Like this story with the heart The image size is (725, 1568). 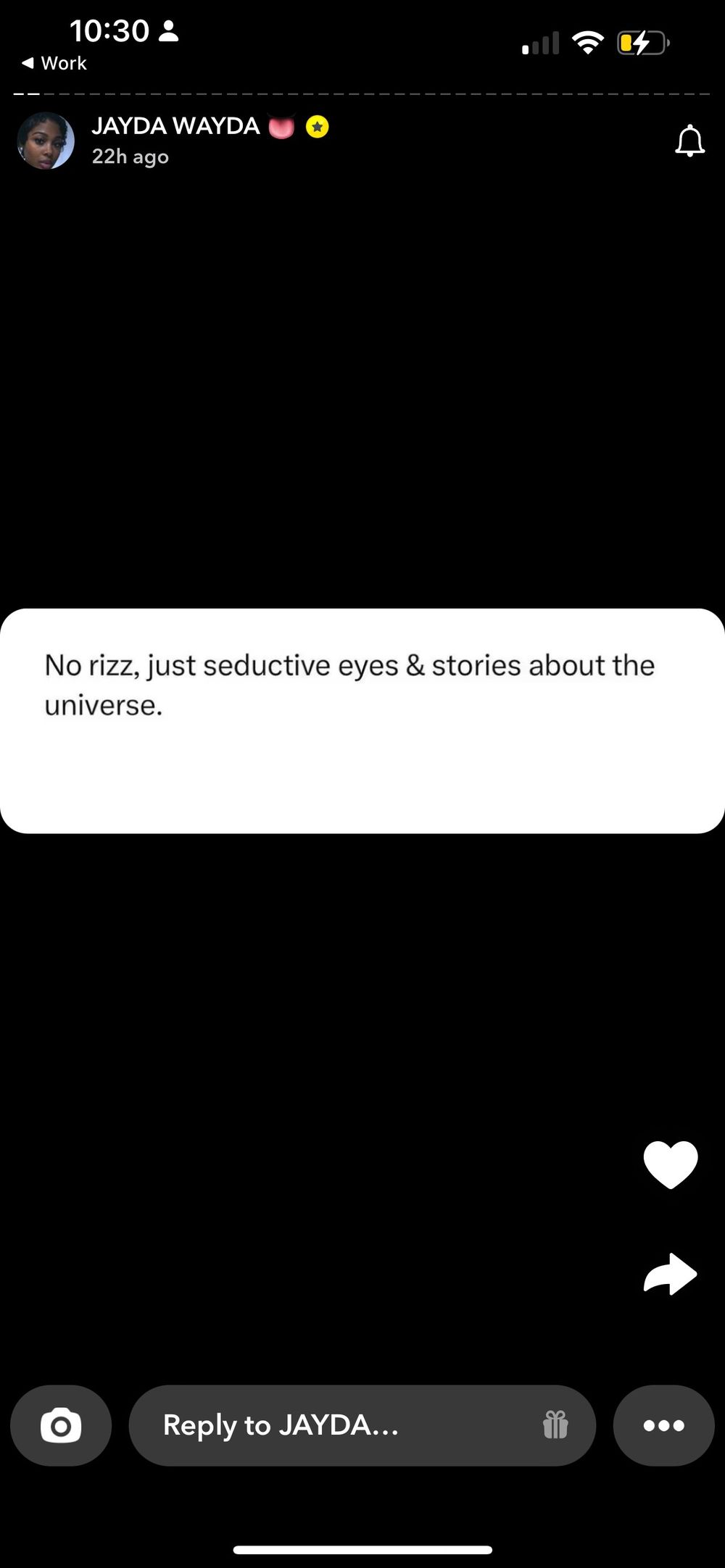point(671,1164)
